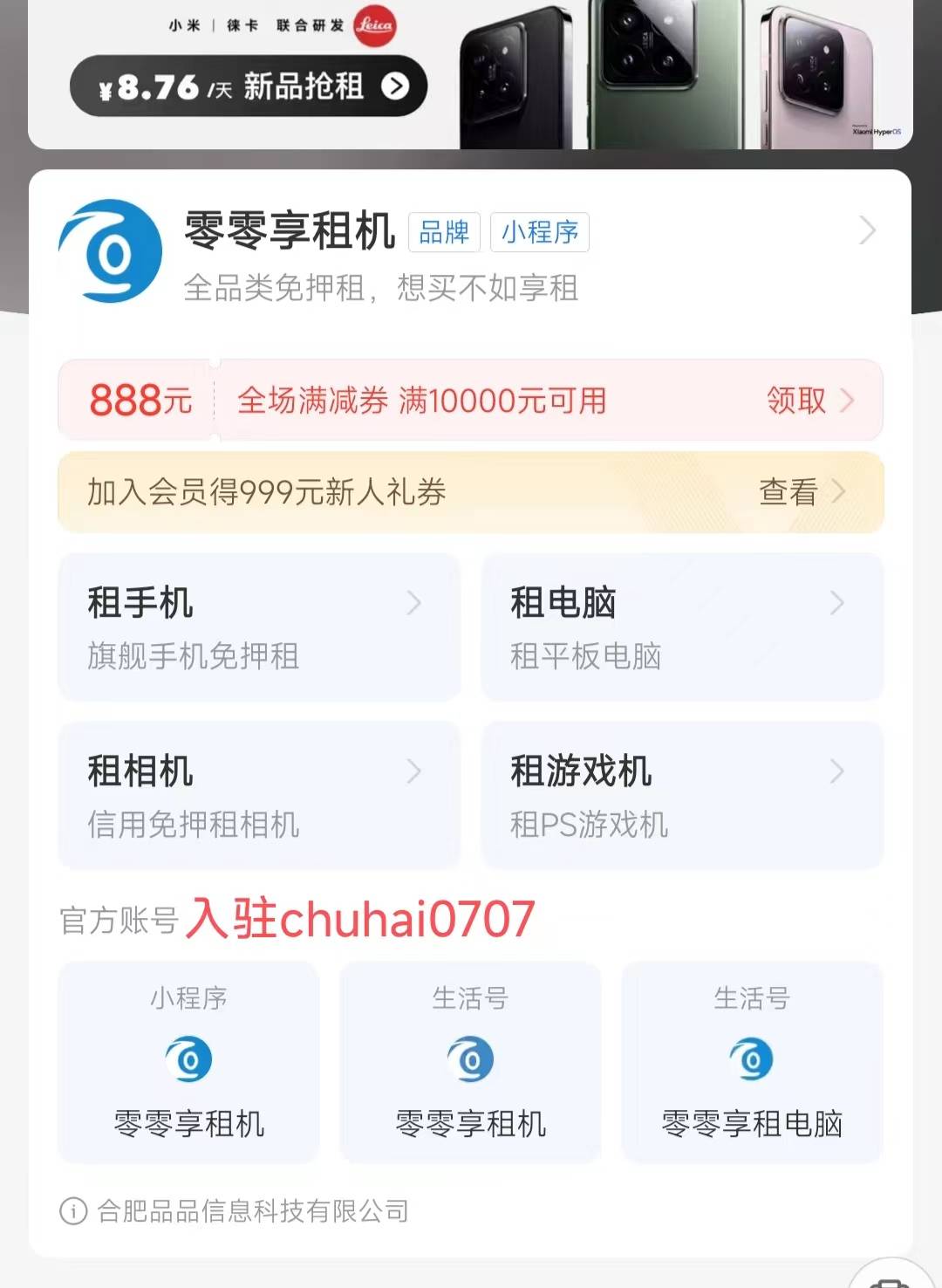Open the 租相机 category card
Viewport: 942px width, 1288px height.
click(x=258, y=795)
